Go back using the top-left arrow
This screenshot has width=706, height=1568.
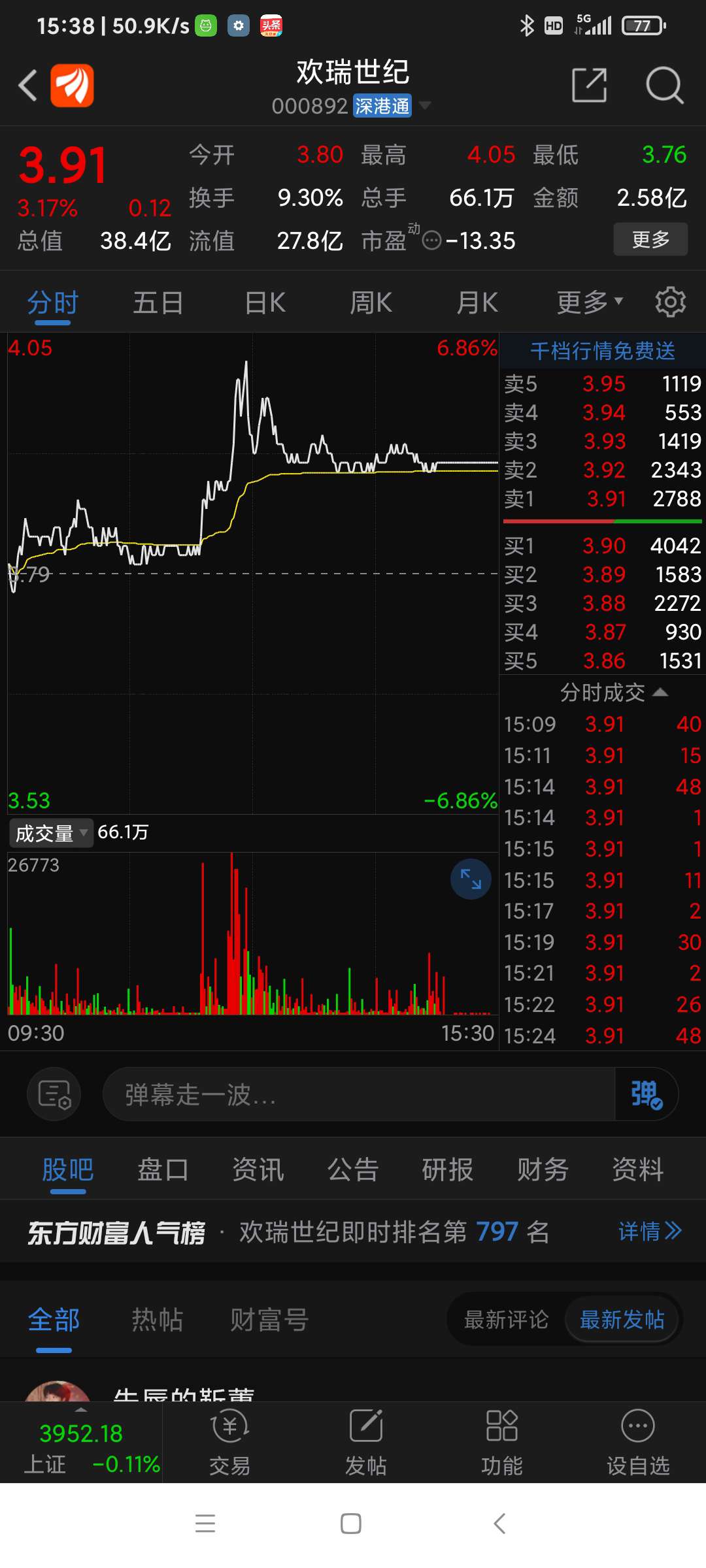[x=27, y=86]
